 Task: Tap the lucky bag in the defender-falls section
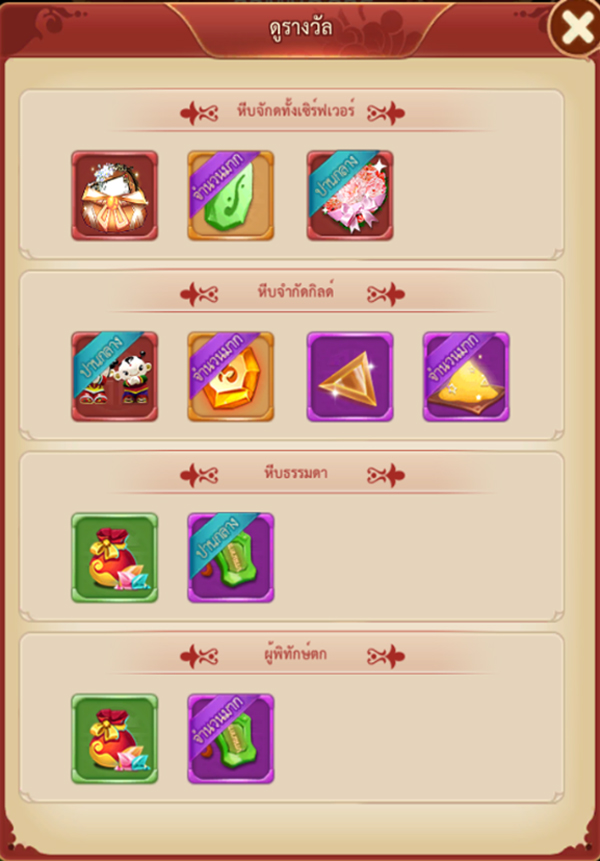114,738
